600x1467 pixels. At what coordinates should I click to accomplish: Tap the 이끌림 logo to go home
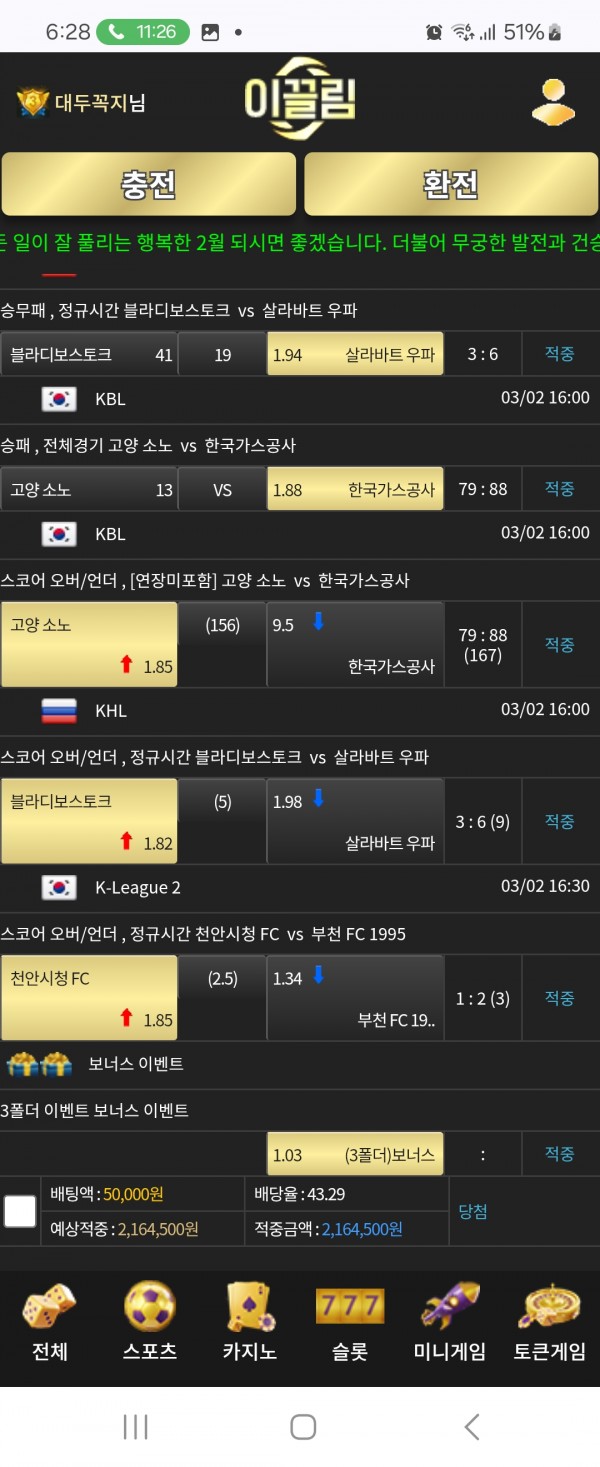[300, 102]
